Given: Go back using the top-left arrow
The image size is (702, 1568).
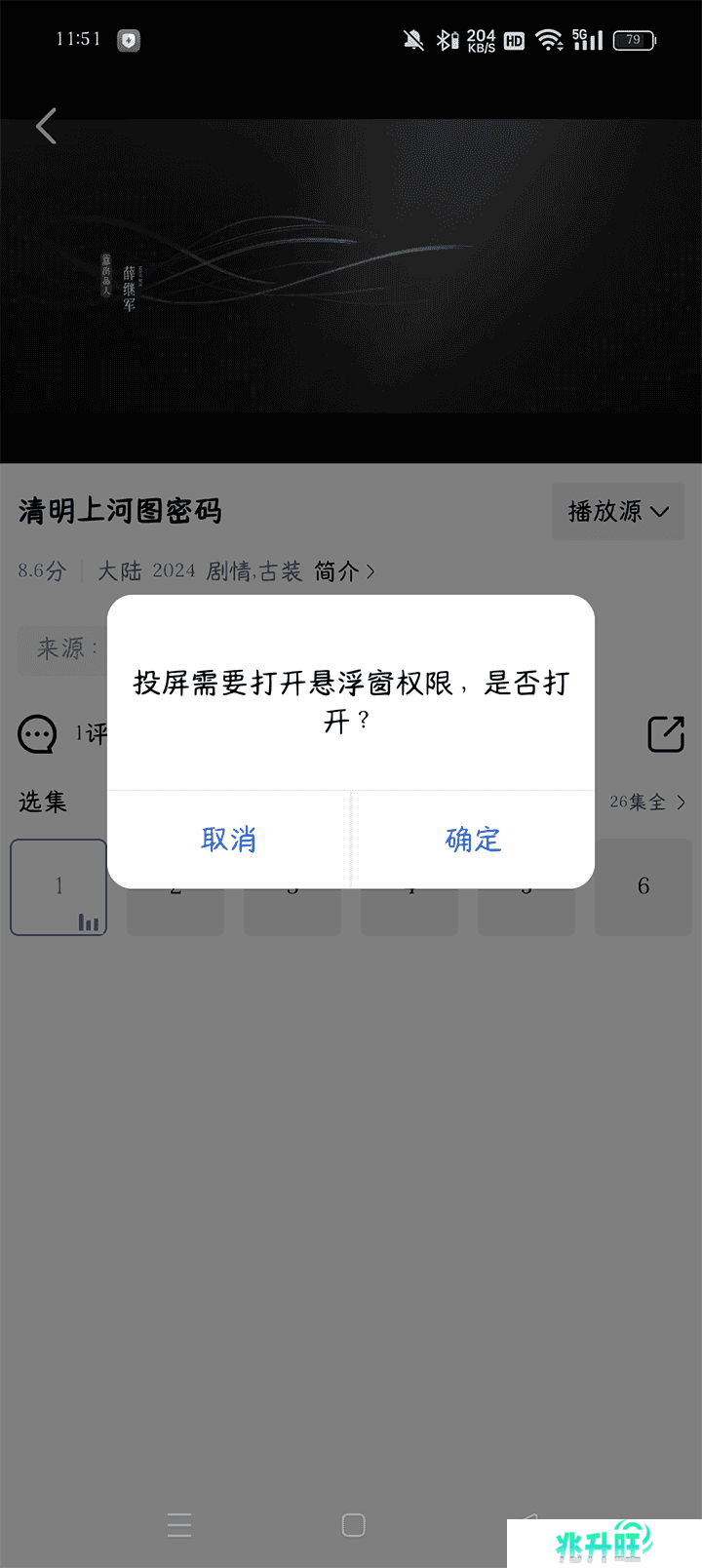Looking at the screenshot, I should 46,126.
